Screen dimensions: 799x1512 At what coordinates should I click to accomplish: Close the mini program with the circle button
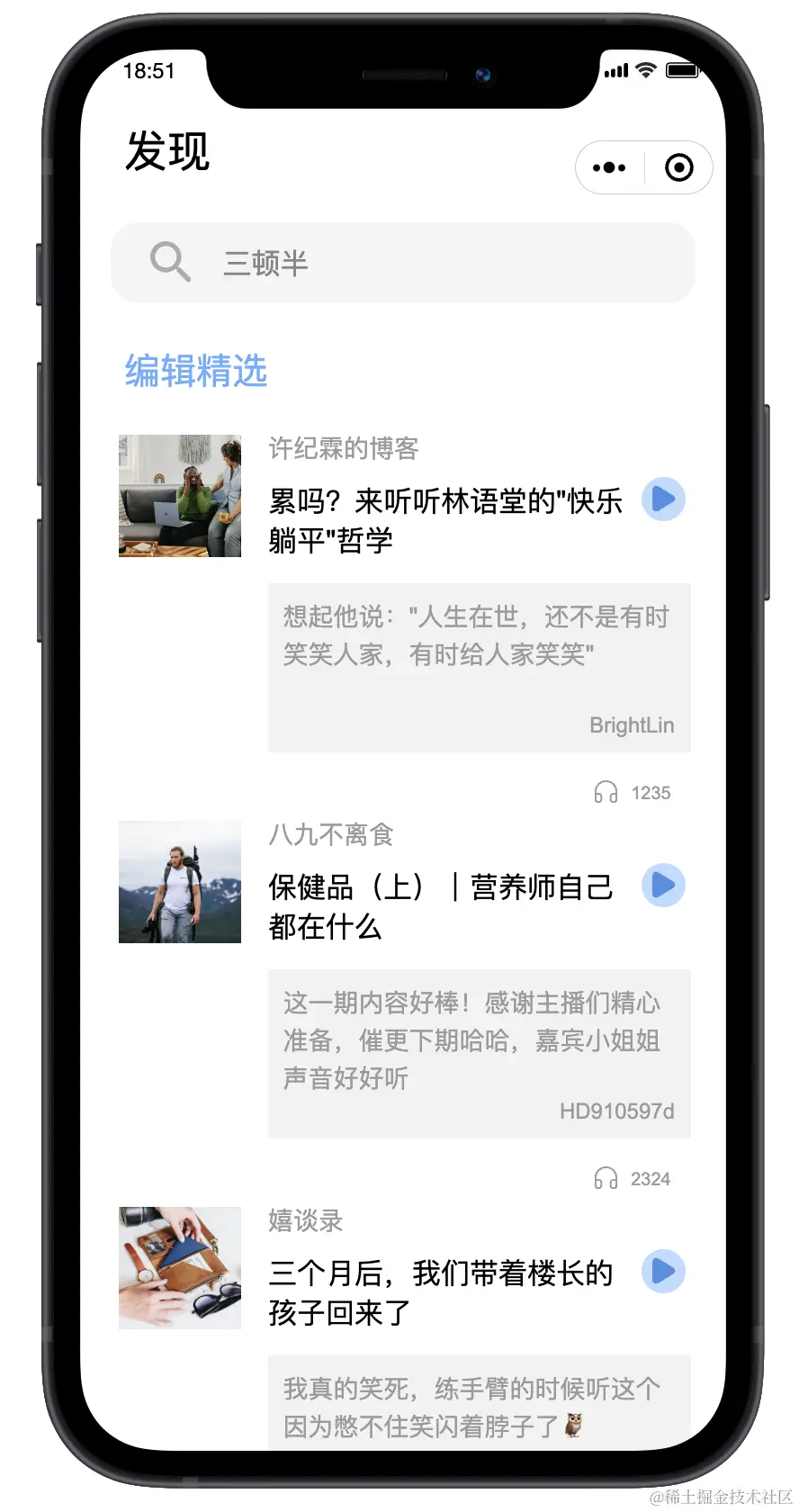[x=678, y=167]
